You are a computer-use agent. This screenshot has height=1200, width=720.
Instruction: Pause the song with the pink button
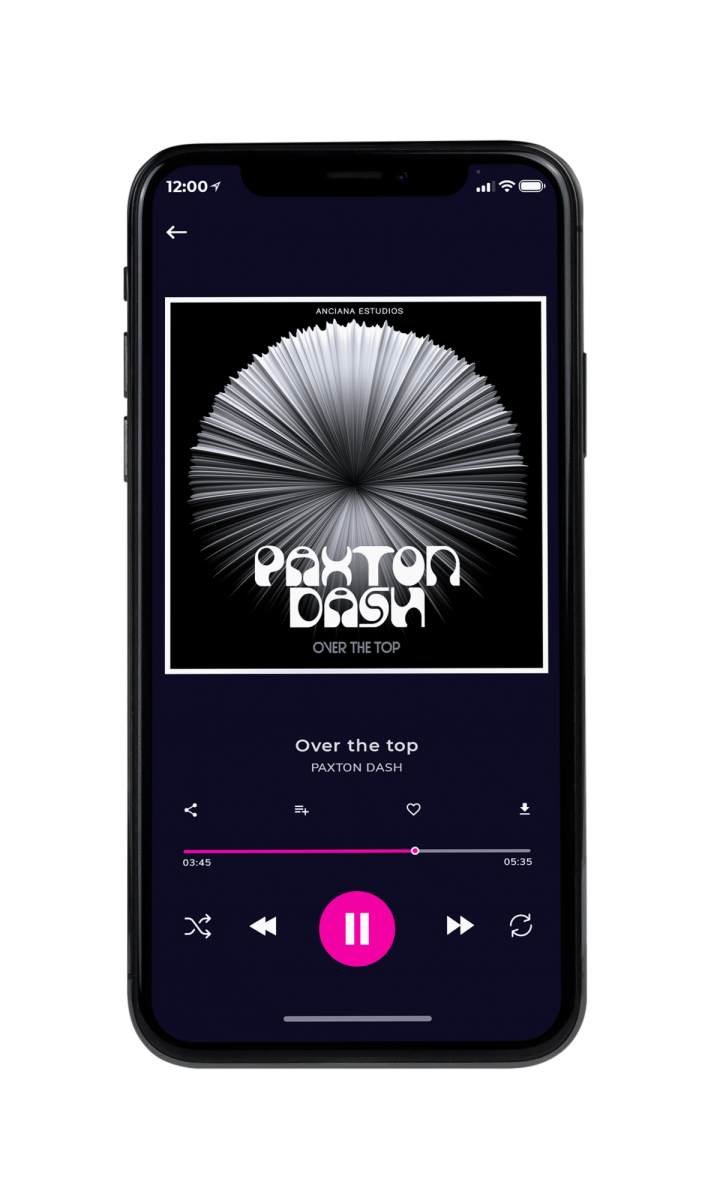click(x=357, y=929)
